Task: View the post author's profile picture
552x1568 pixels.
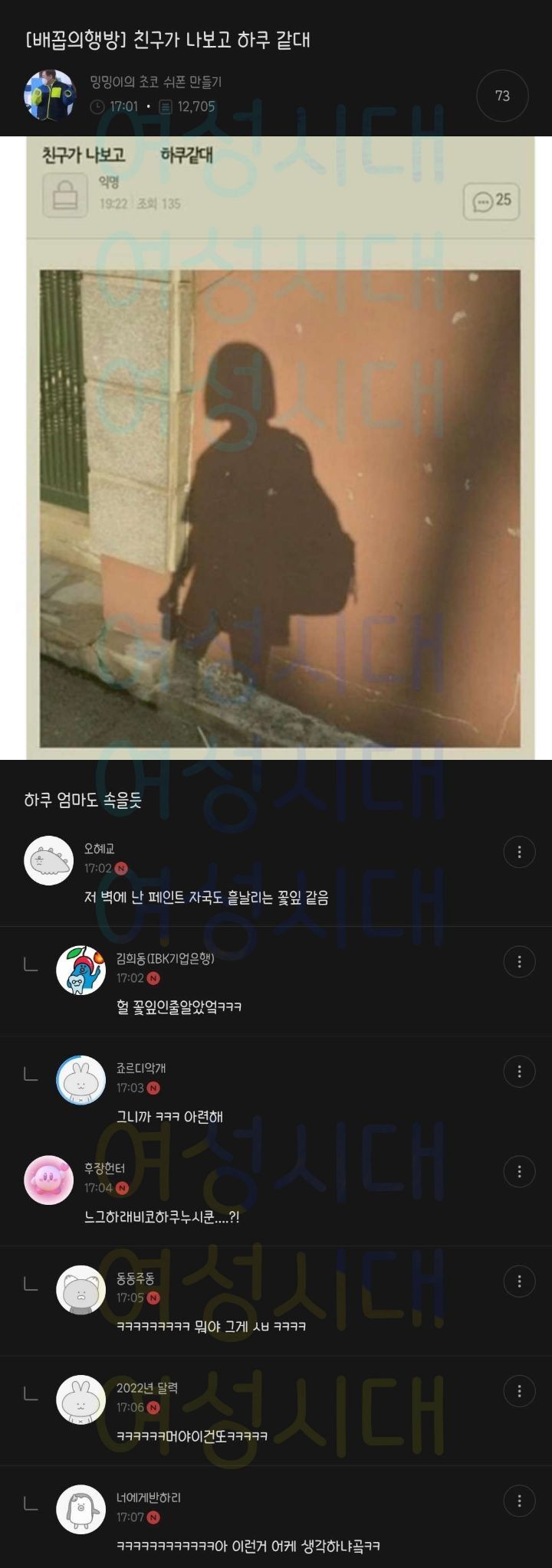Action: (x=50, y=95)
